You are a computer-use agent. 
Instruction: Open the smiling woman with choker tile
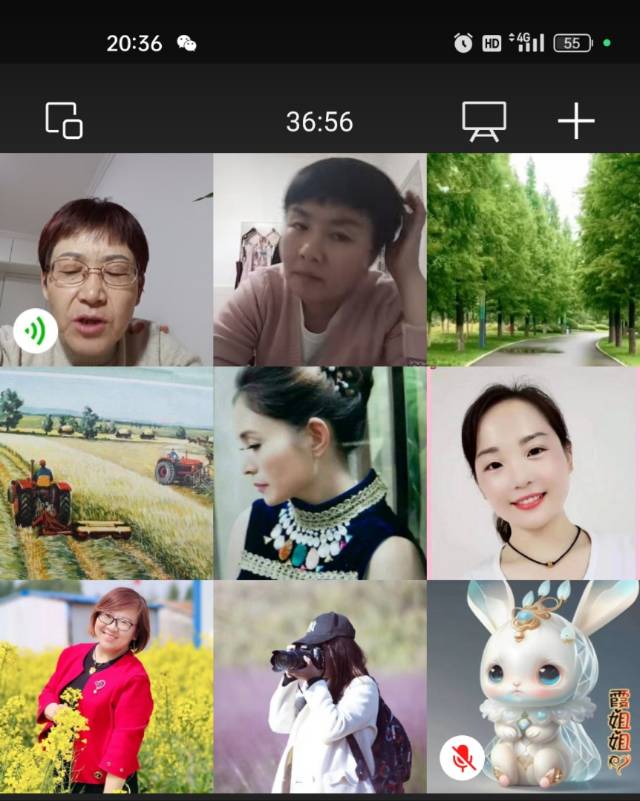(533, 473)
